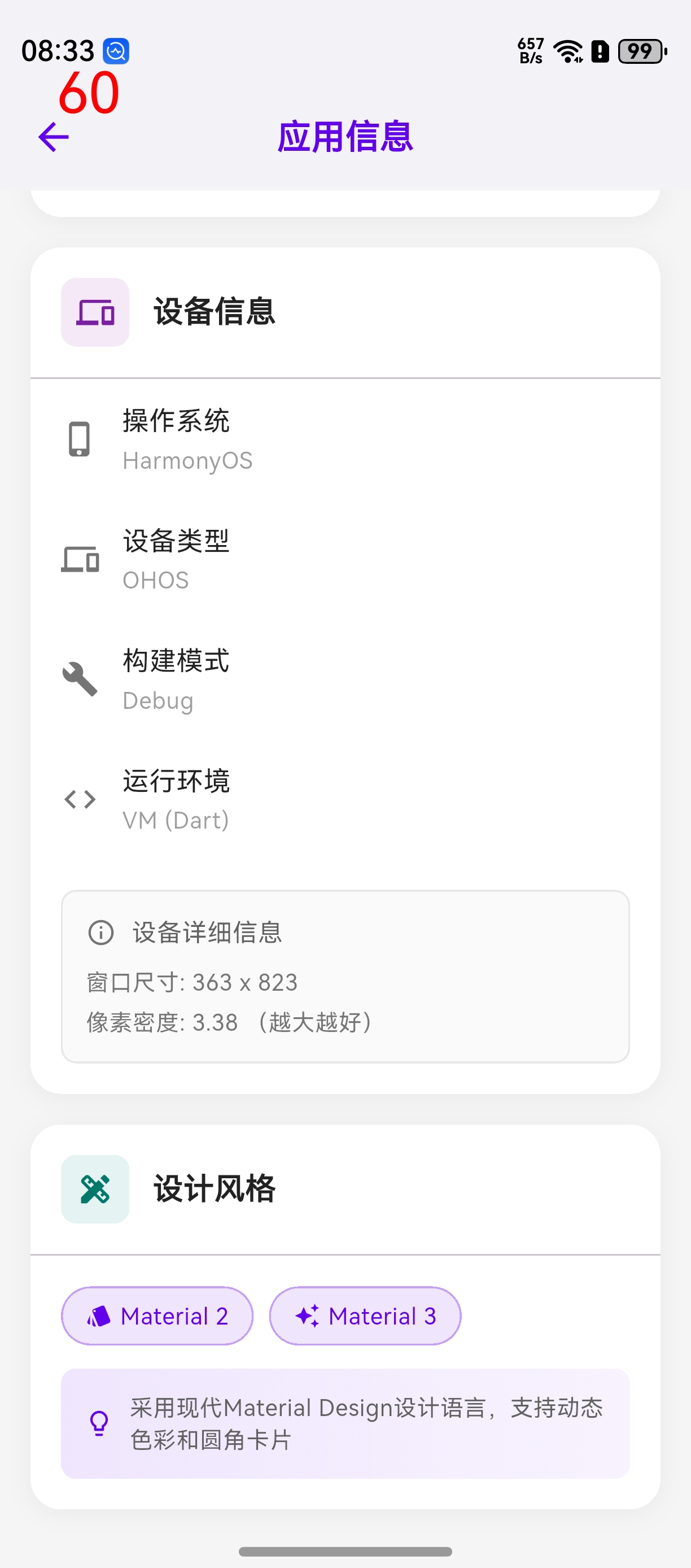Toggle the Material 2 chip
This screenshot has width=691, height=1568.
pyautogui.click(x=156, y=1316)
